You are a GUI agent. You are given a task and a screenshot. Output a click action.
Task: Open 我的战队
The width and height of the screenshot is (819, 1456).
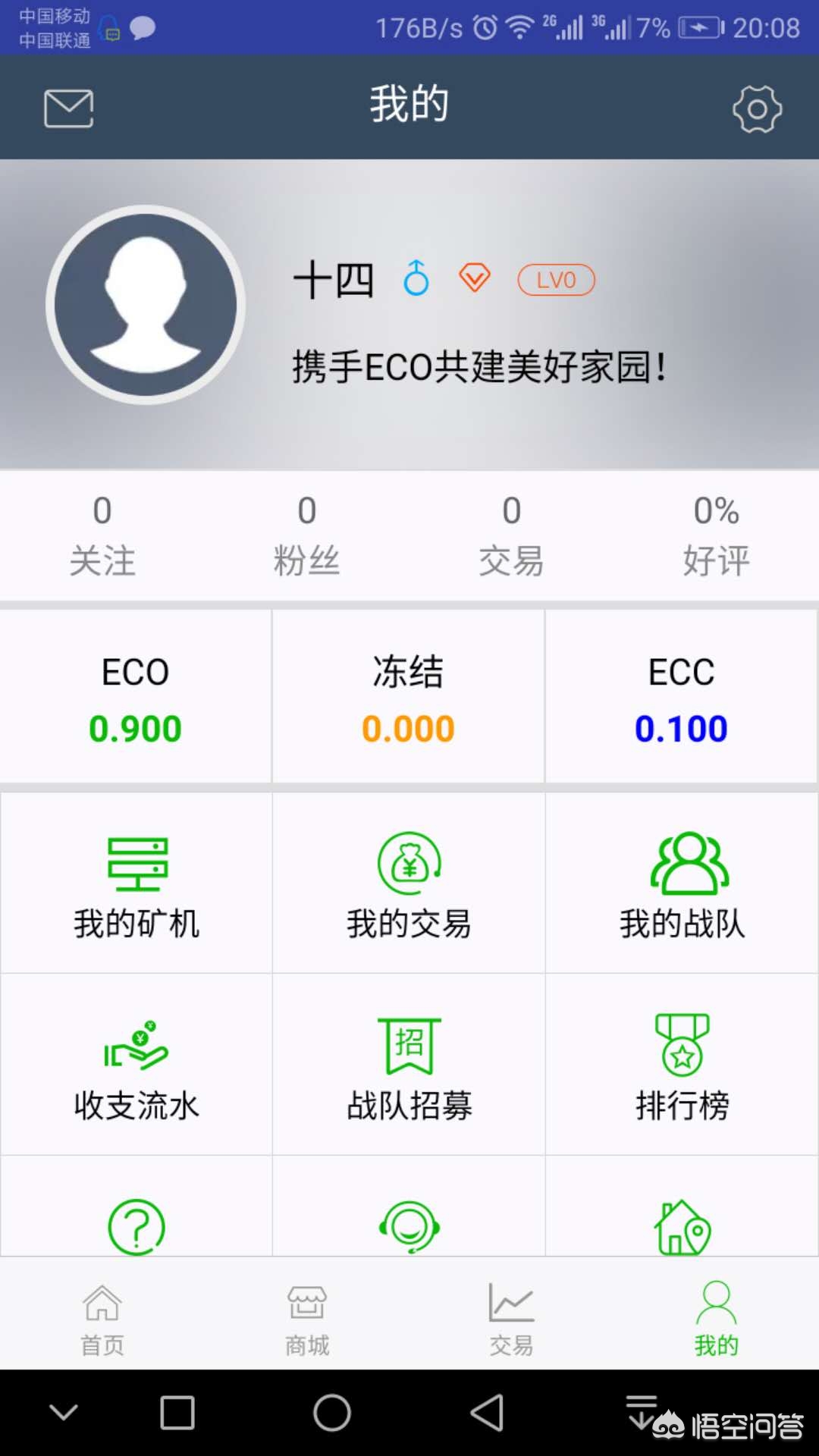pyautogui.click(x=682, y=884)
